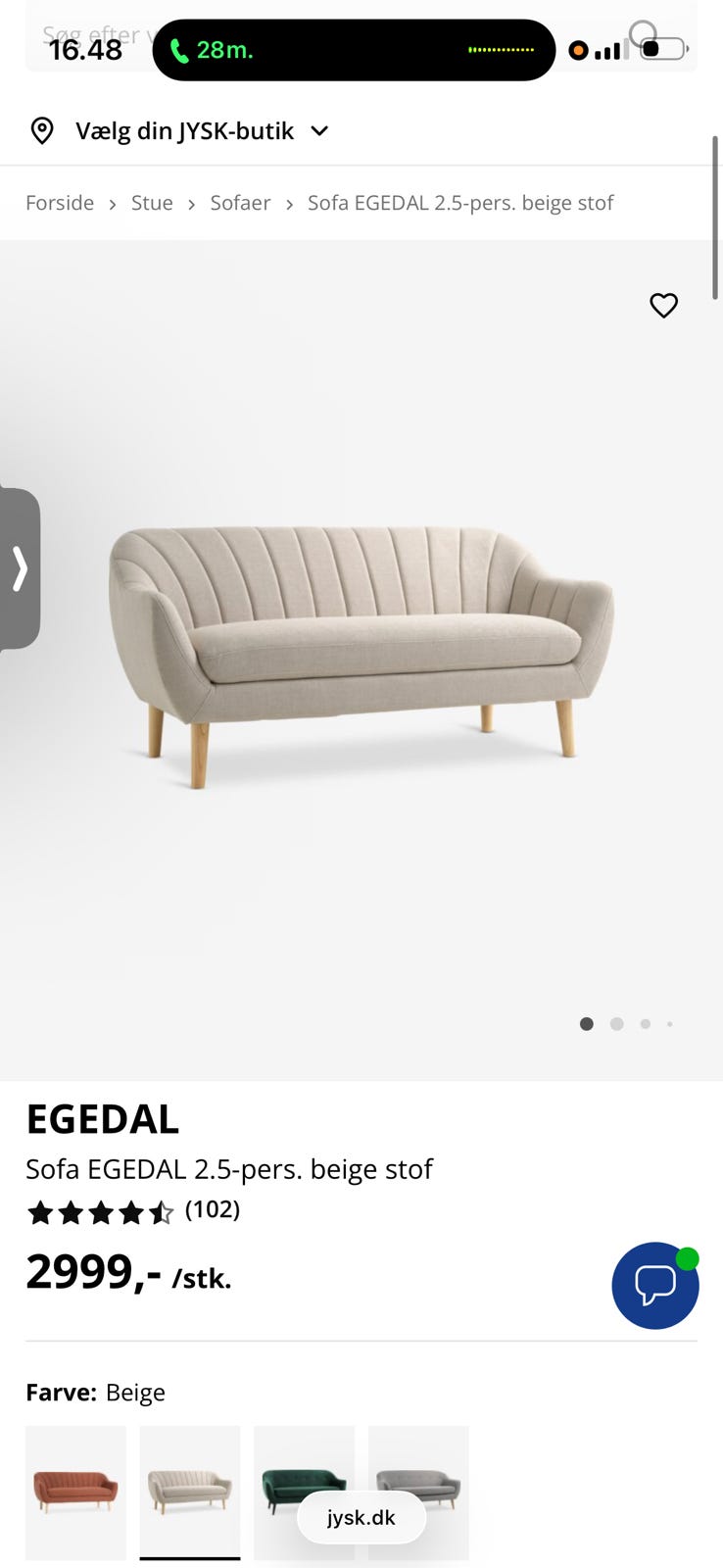Open the store chooser chevron

[x=318, y=130]
